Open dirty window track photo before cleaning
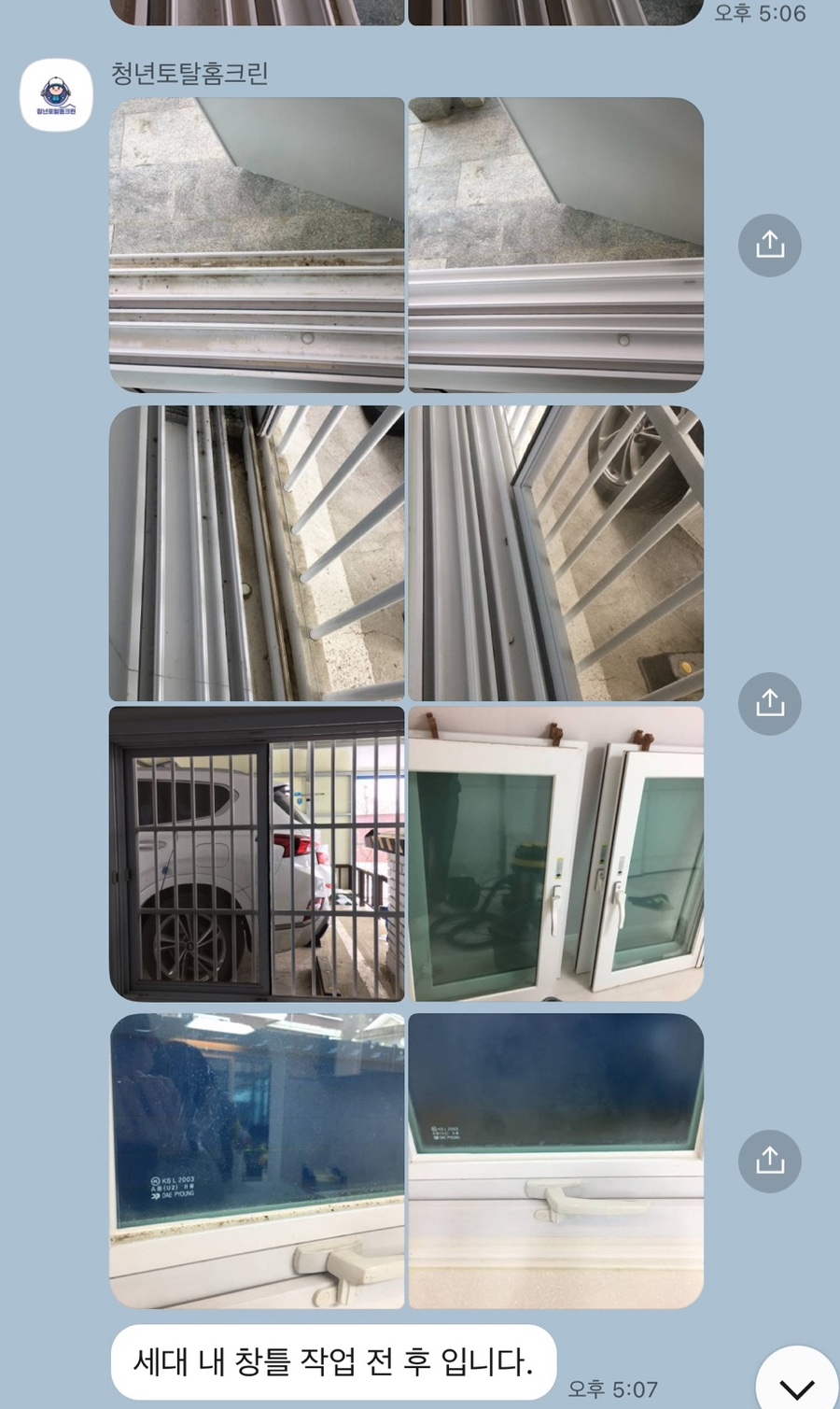Screen dimensions: 840x1409 (257, 245)
